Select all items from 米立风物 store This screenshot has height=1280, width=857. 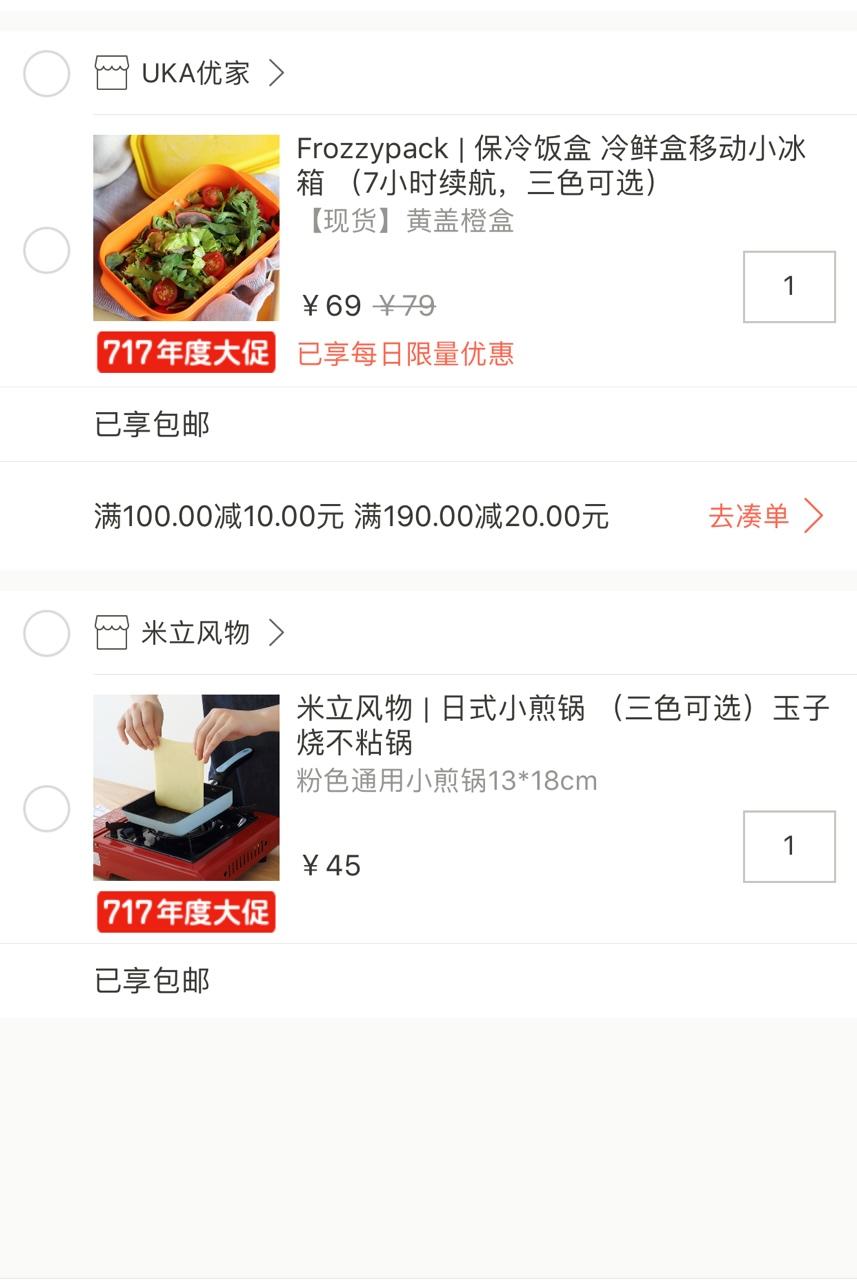click(46, 633)
